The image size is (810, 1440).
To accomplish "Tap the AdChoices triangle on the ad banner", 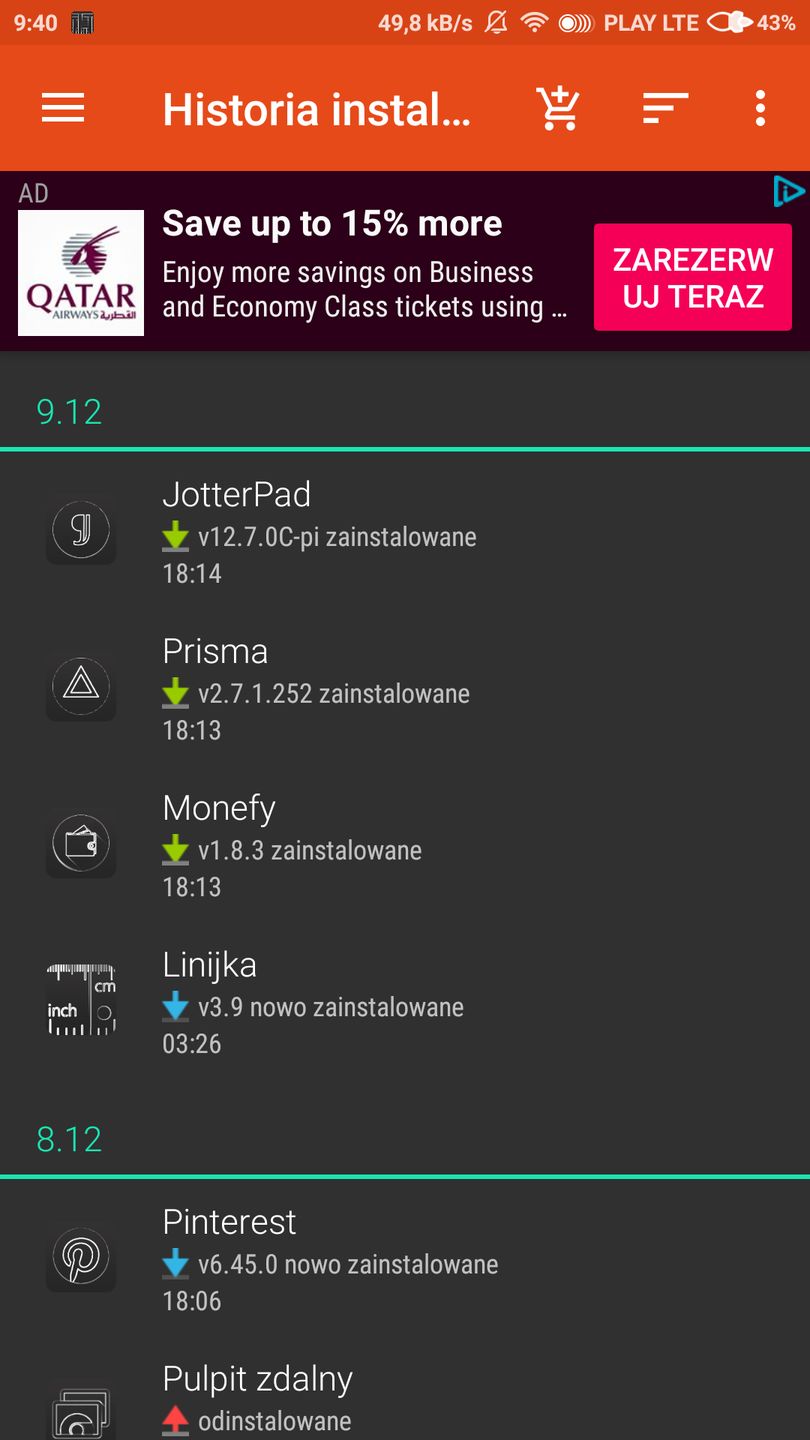I will coord(788,192).
